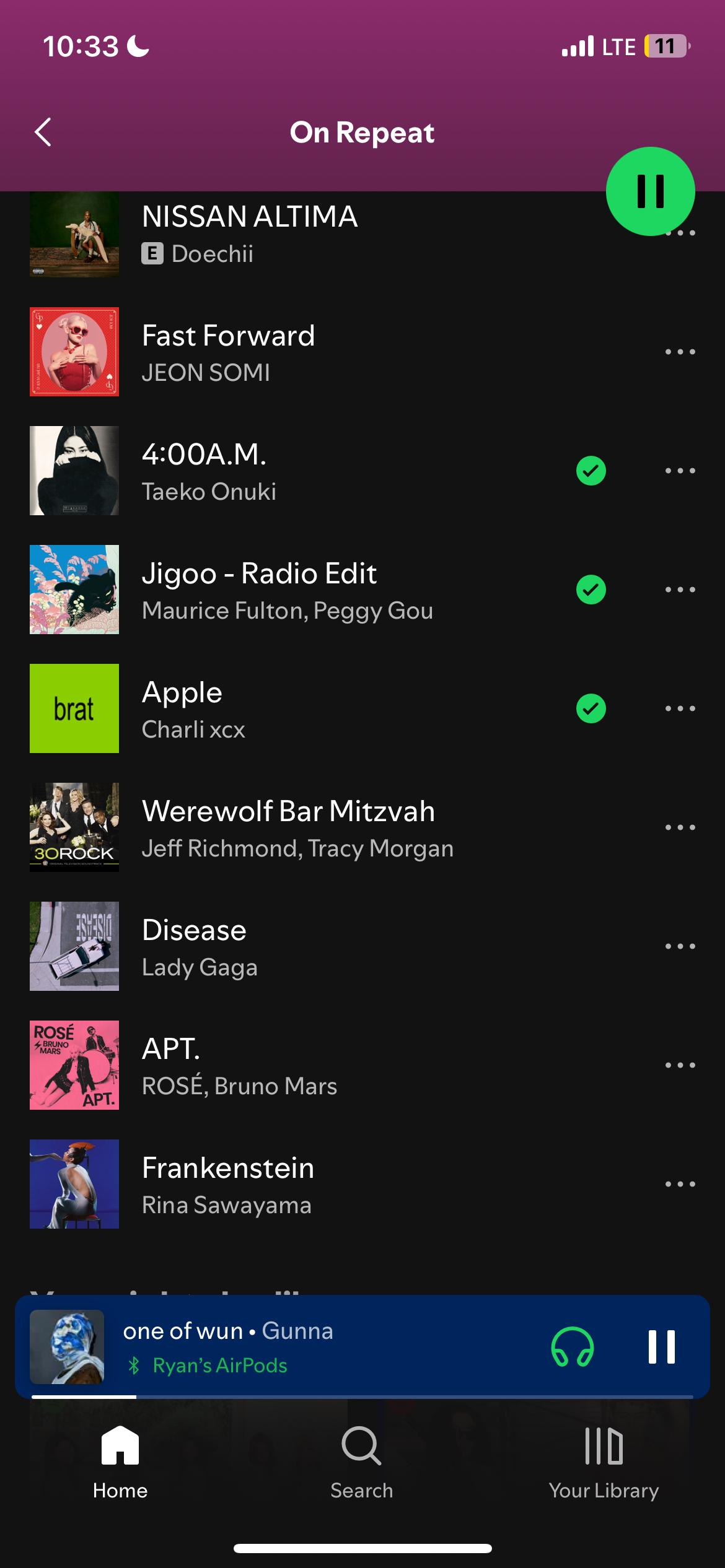This screenshot has height=1568, width=725.
Task: Tap the saved checkmark on Jigoo
Action: [591, 590]
